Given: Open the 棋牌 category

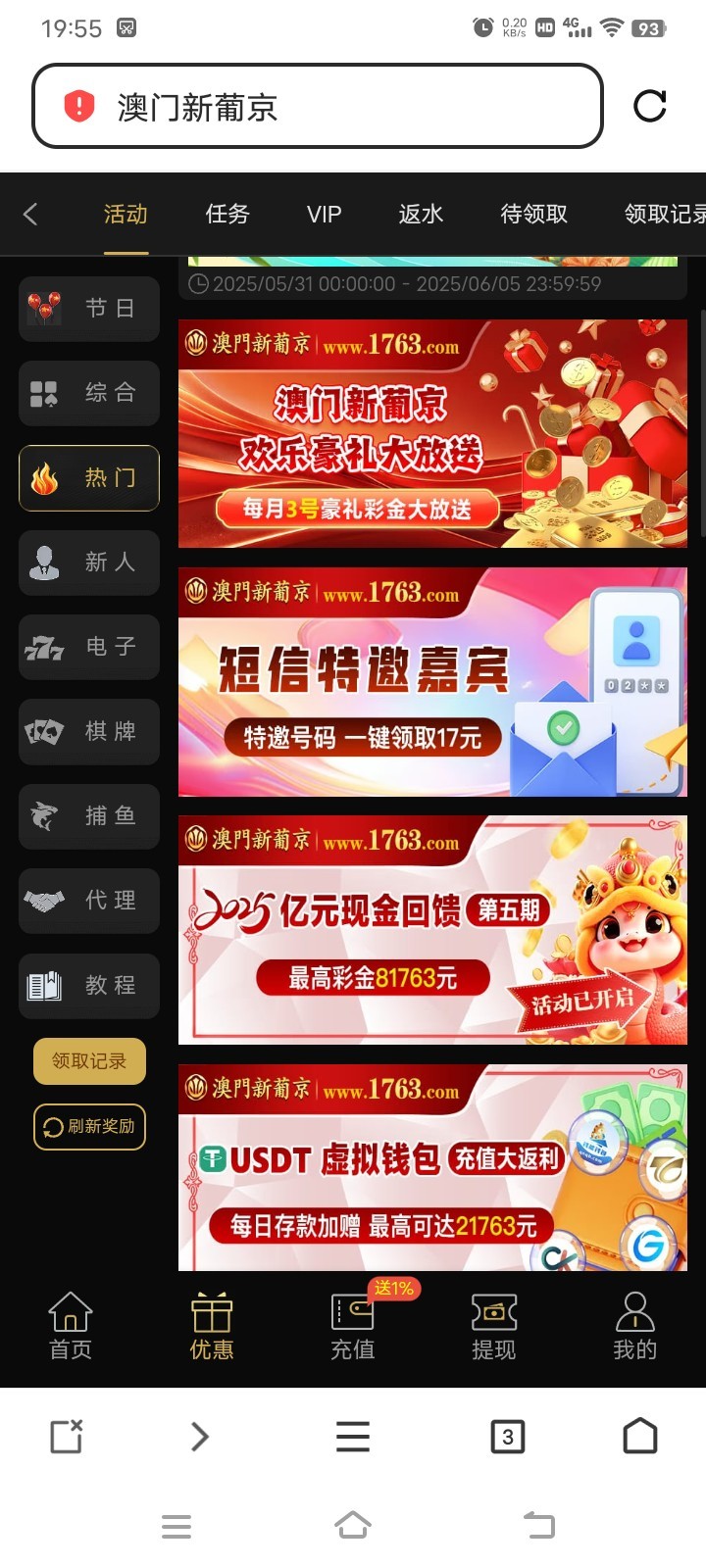Looking at the screenshot, I should pyautogui.click(x=89, y=731).
